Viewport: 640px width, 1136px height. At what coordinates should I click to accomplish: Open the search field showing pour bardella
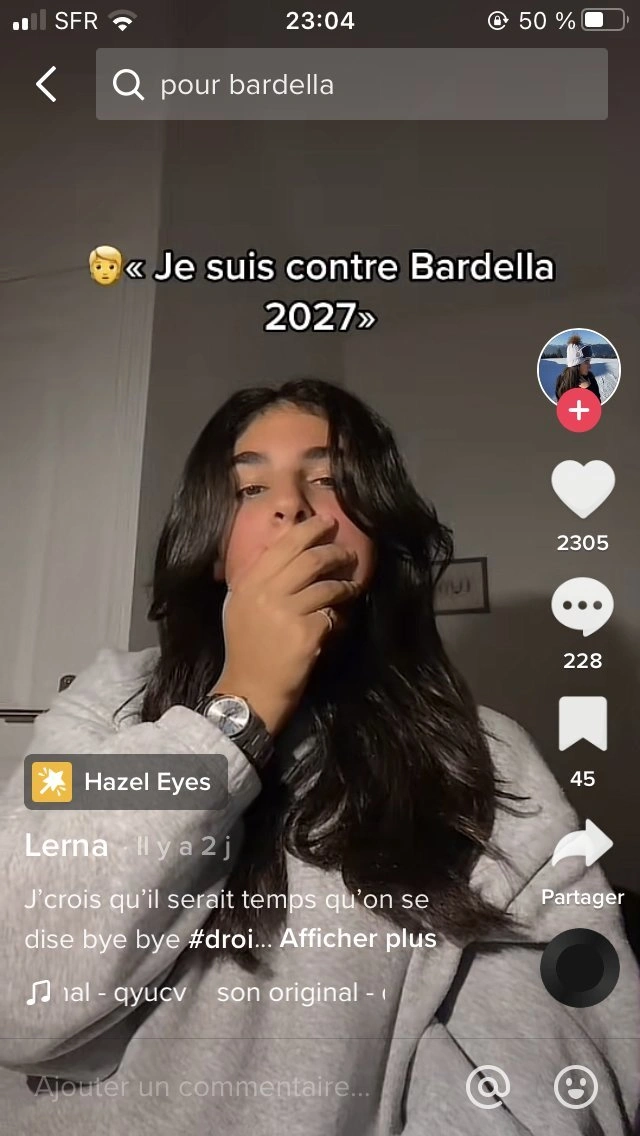(352, 84)
